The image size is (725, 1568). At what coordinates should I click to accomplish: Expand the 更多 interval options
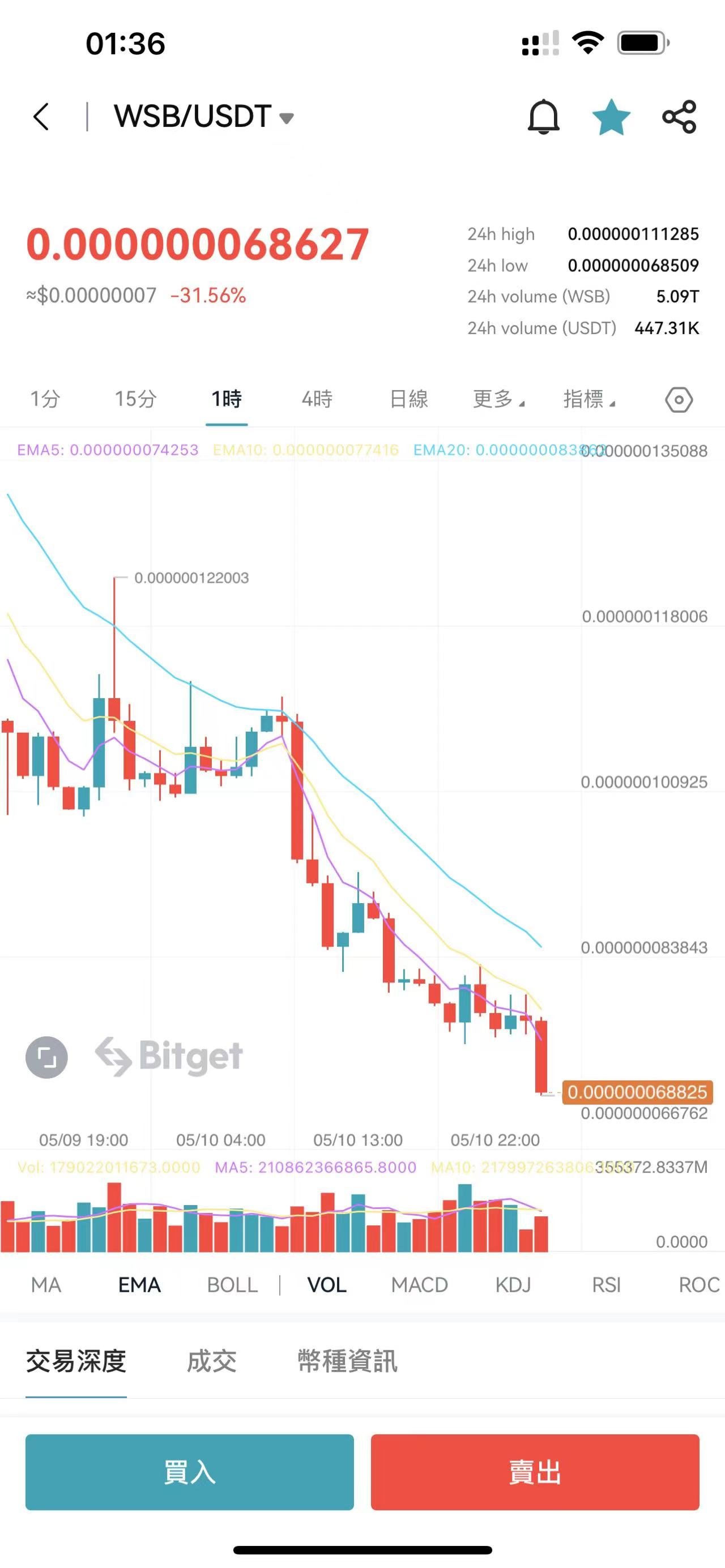coord(498,399)
